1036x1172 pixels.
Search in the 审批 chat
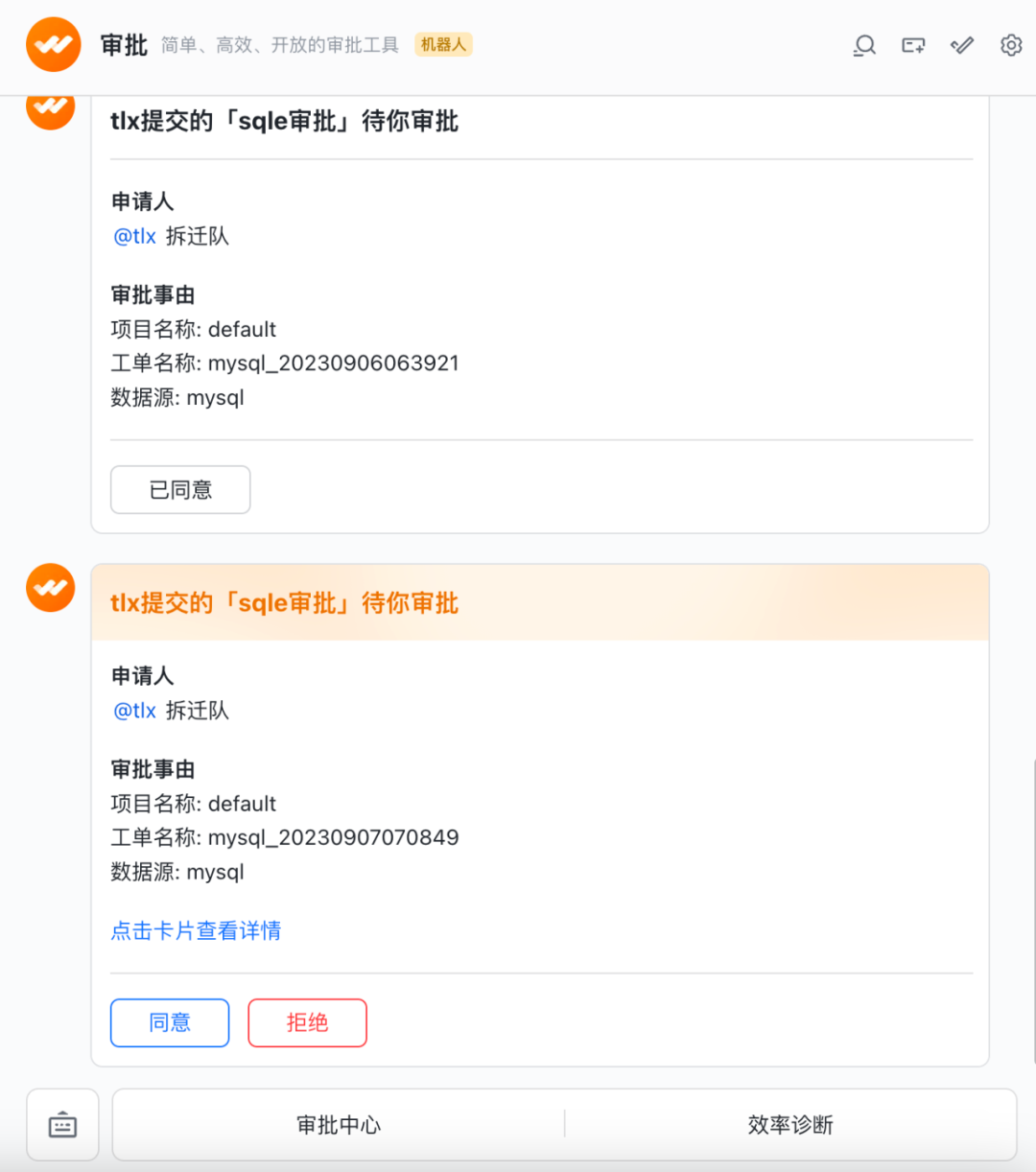(x=864, y=45)
